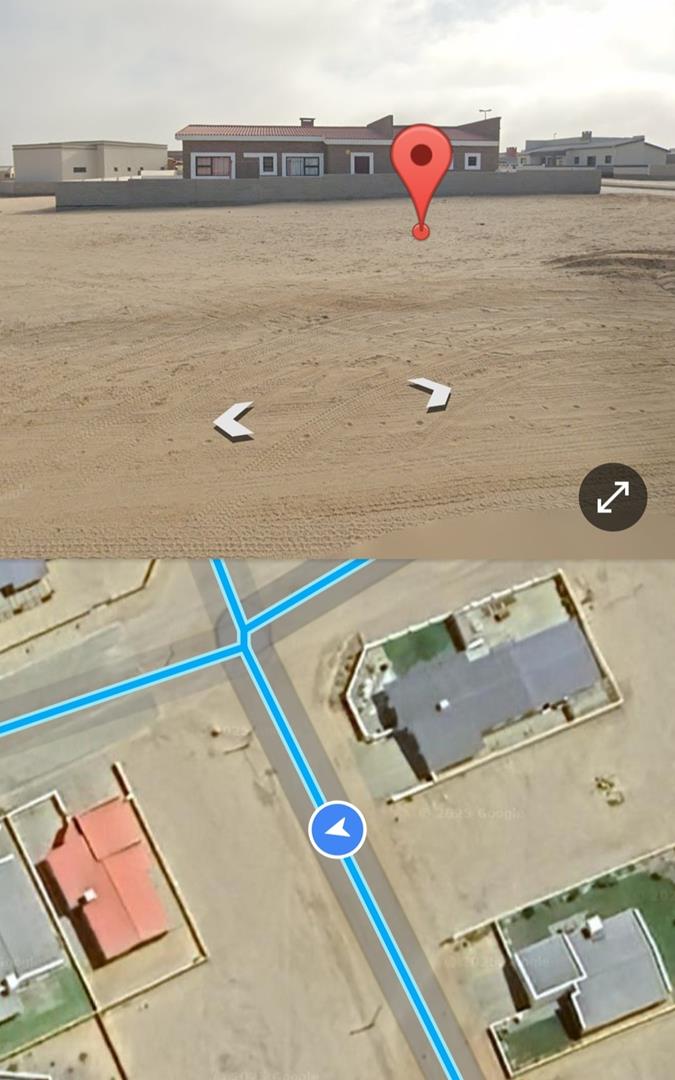
Task: Tap the blue position marker on map
Action: point(337,830)
